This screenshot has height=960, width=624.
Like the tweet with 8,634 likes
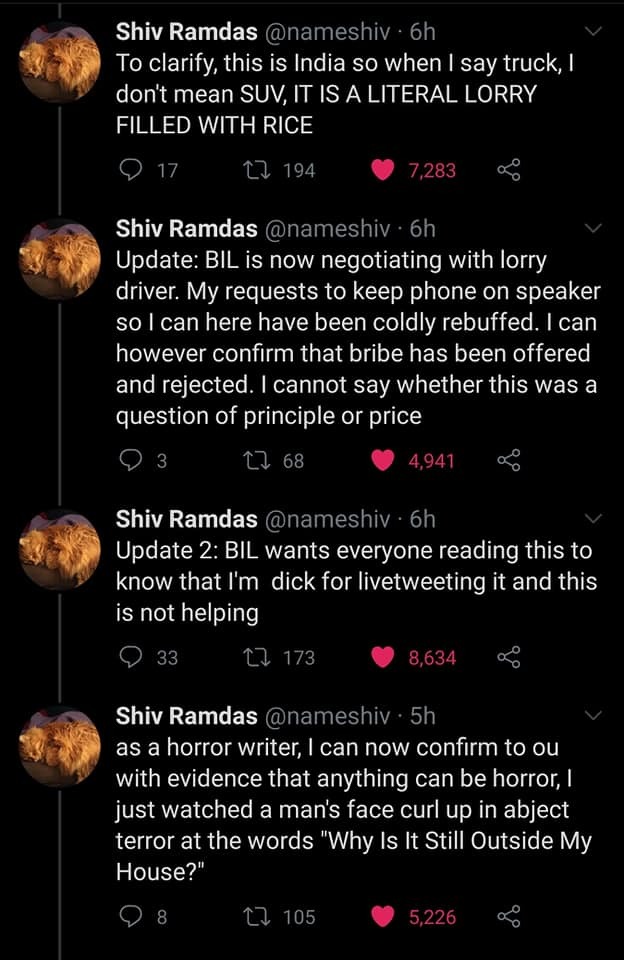coord(382,657)
